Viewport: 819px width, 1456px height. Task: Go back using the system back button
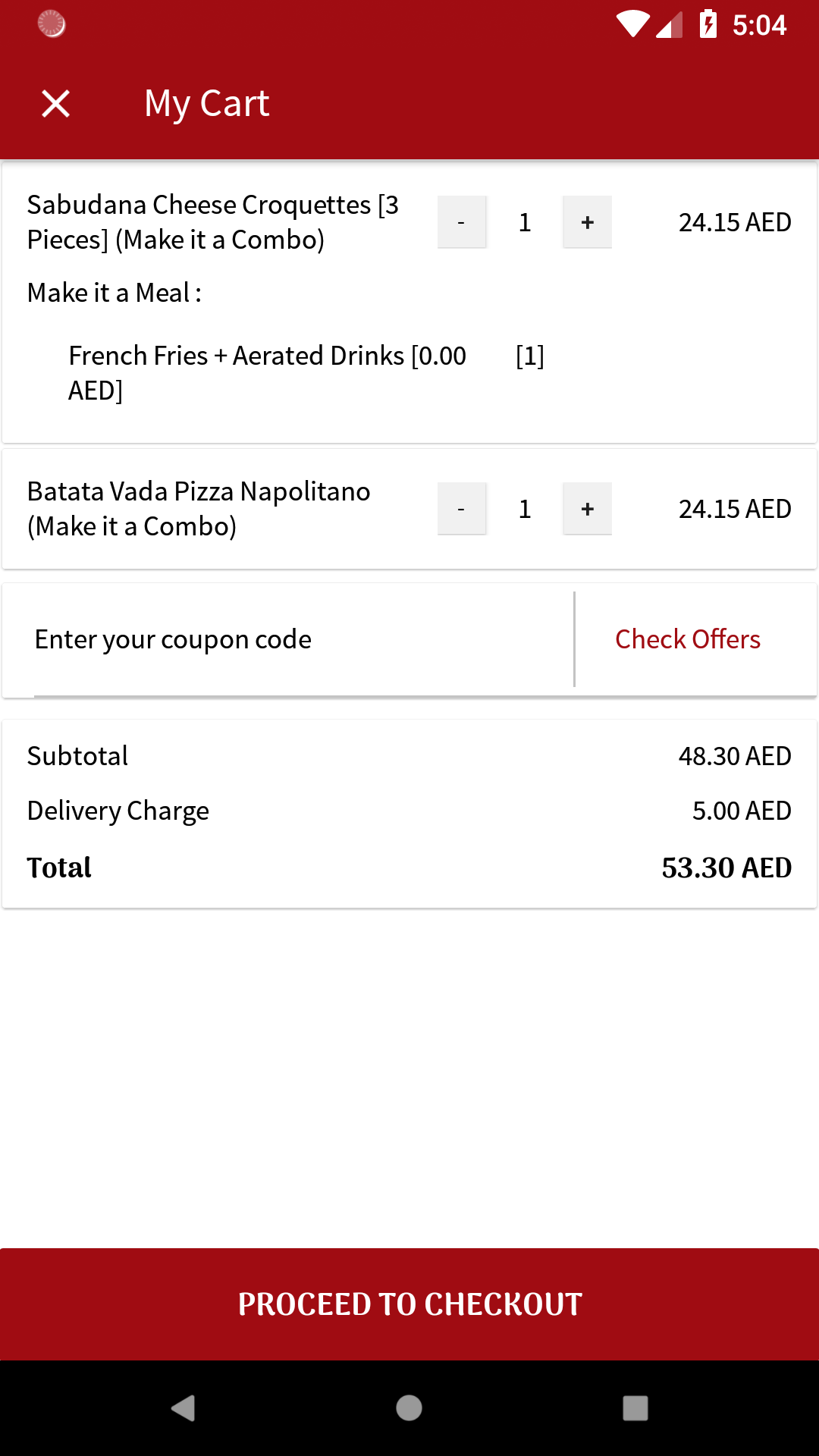coord(183,1408)
